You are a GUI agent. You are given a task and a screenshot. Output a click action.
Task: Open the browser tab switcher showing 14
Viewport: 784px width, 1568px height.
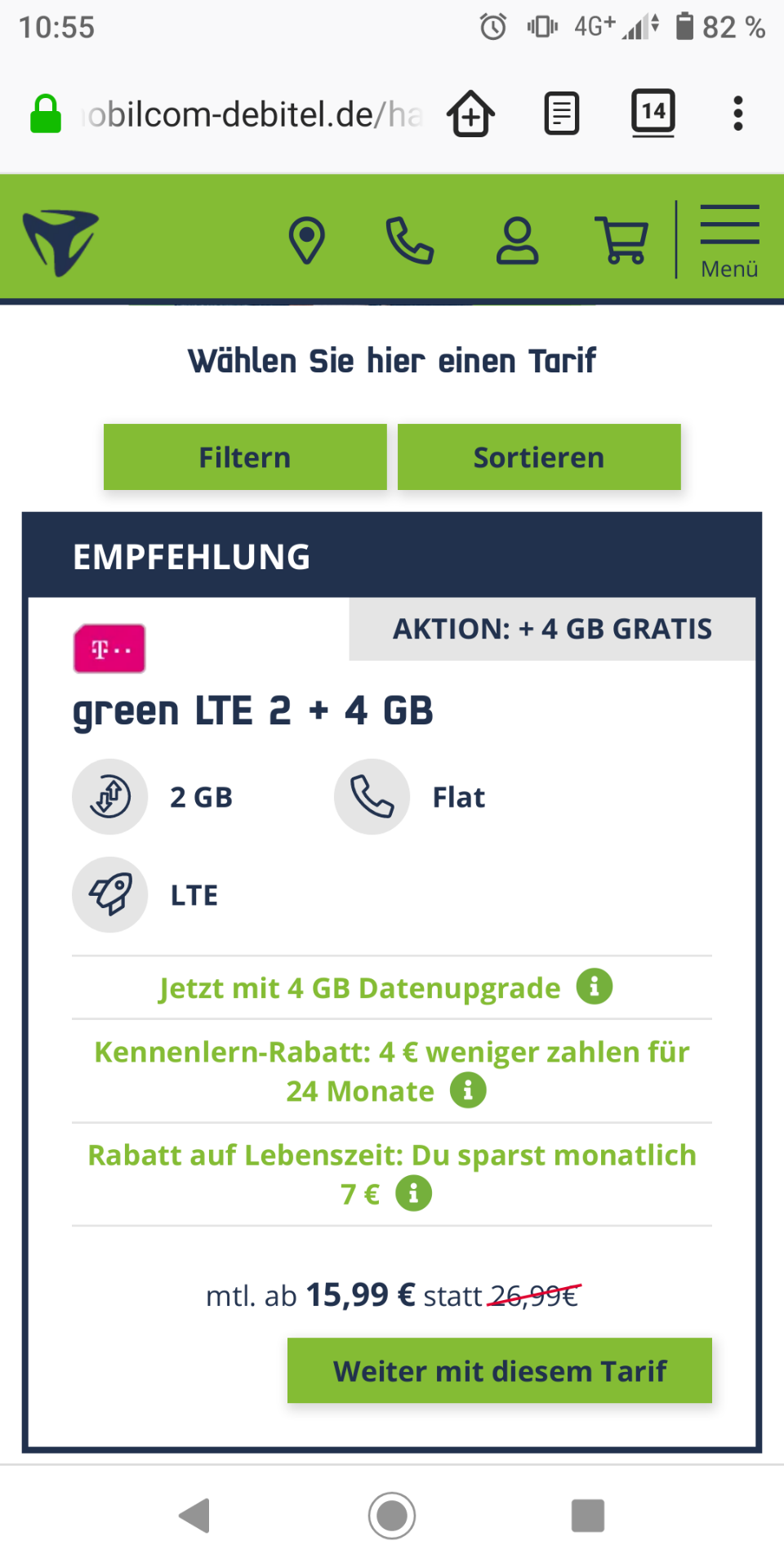tap(653, 113)
